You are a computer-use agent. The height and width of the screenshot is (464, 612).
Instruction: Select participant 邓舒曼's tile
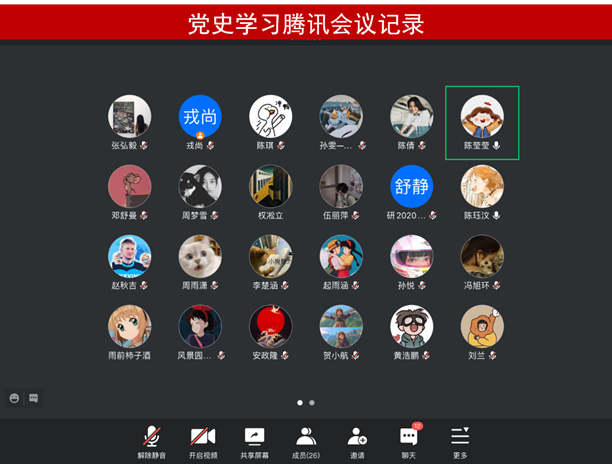[130, 186]
